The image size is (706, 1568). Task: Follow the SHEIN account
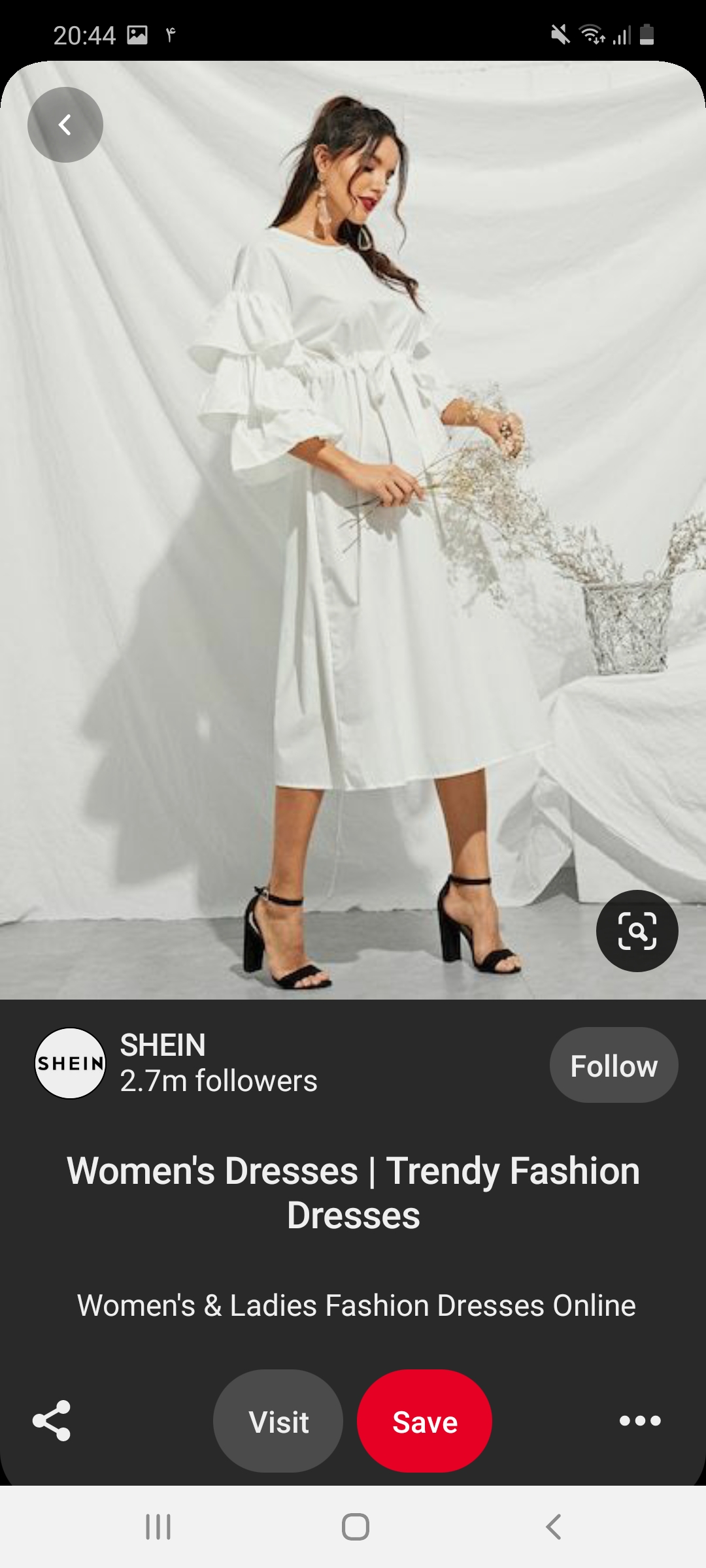(613, 1066)
